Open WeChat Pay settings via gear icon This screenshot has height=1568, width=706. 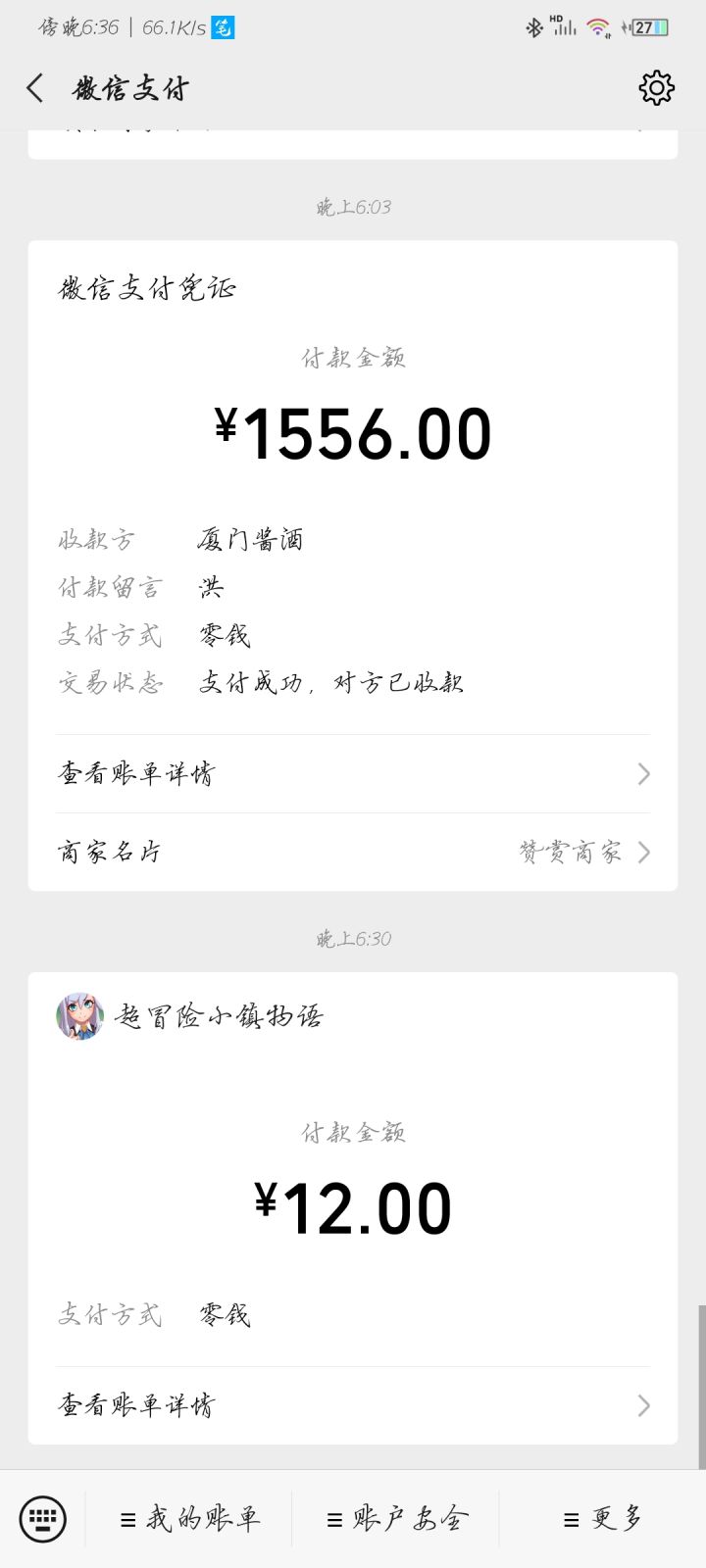pyautogui.click(x=656, y=87)
